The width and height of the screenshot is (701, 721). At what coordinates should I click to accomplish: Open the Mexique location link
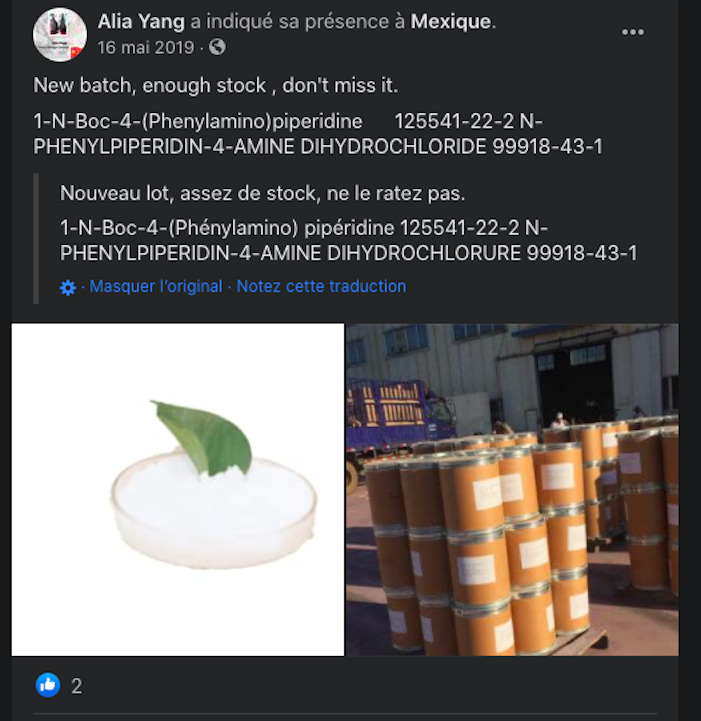click(451, 21)
